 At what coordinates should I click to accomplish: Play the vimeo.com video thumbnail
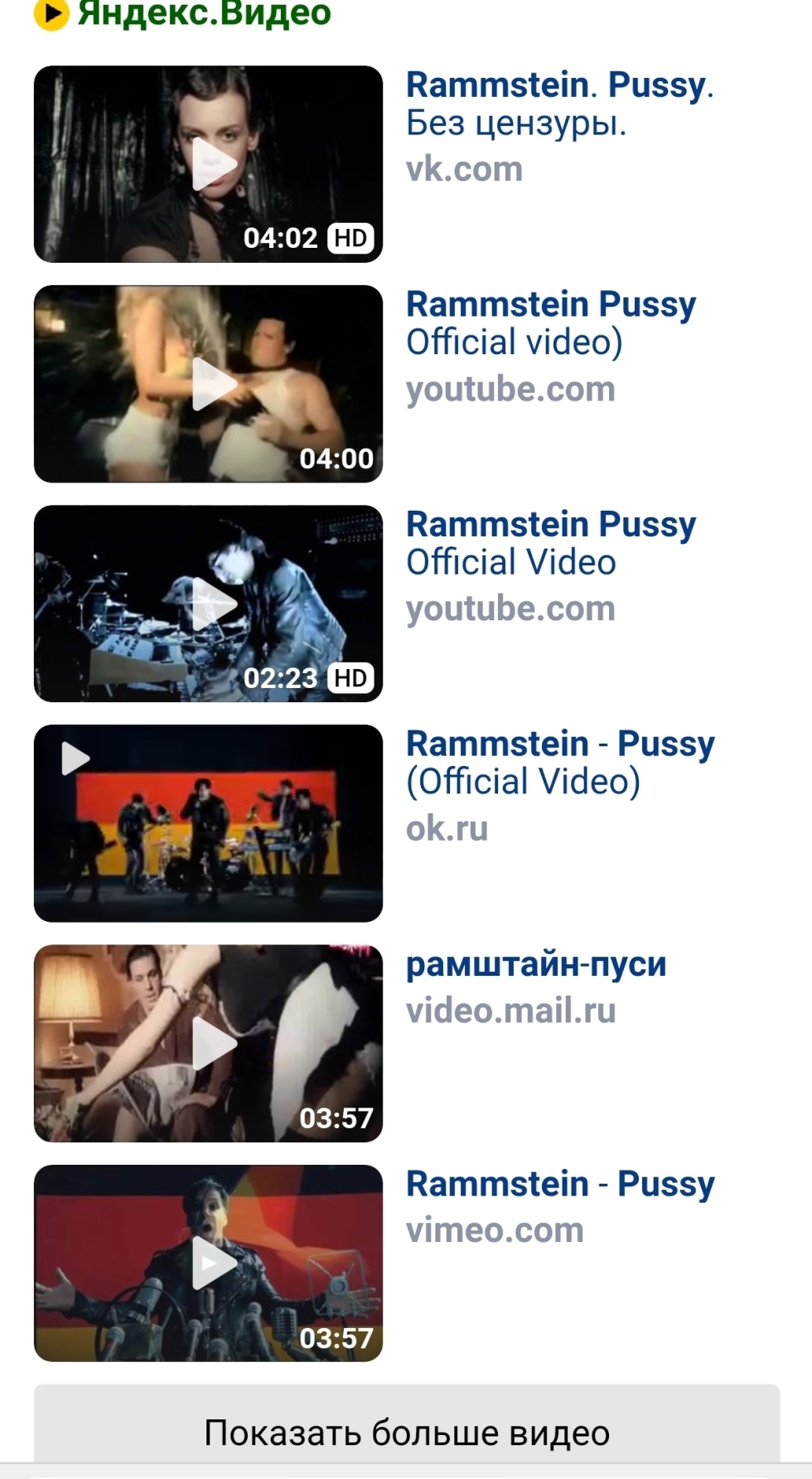[208, 1263]
